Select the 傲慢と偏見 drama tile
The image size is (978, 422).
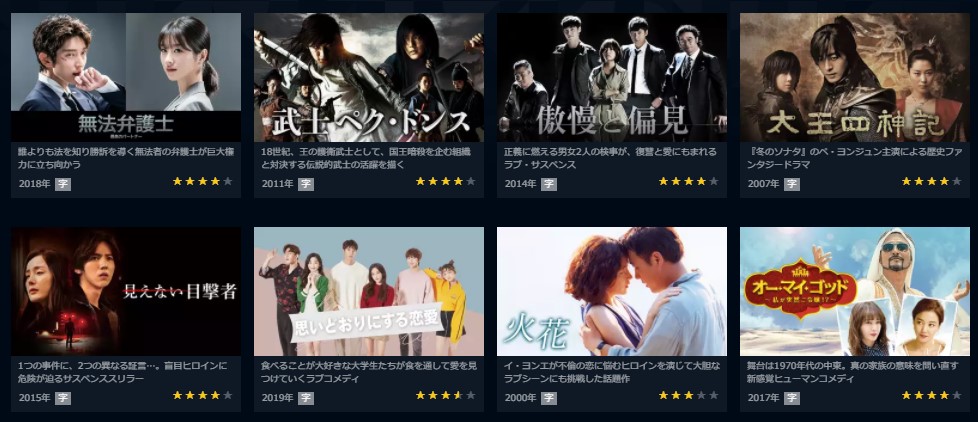tap(612, 78)
